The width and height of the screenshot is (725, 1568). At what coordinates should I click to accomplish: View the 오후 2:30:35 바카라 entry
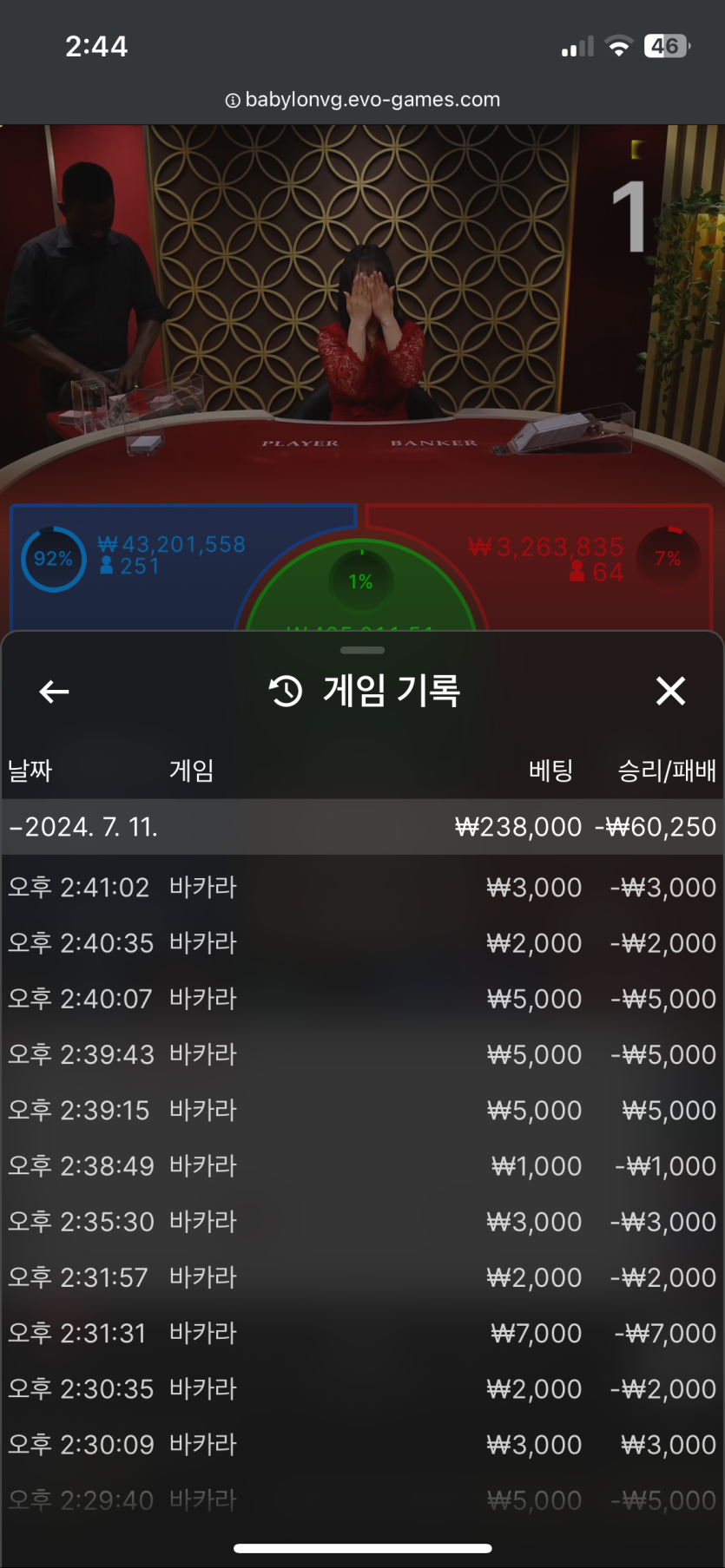click(362, 1388)
